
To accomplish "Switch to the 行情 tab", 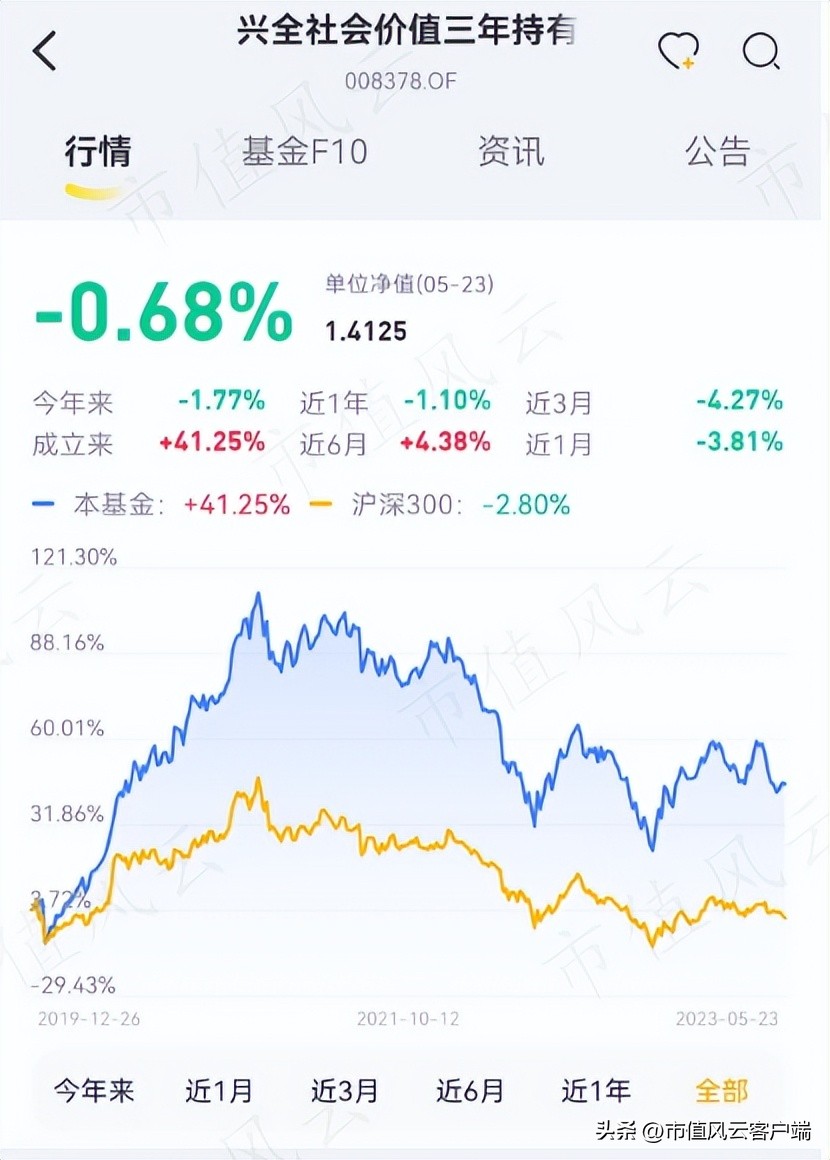I will click(97, 152).
